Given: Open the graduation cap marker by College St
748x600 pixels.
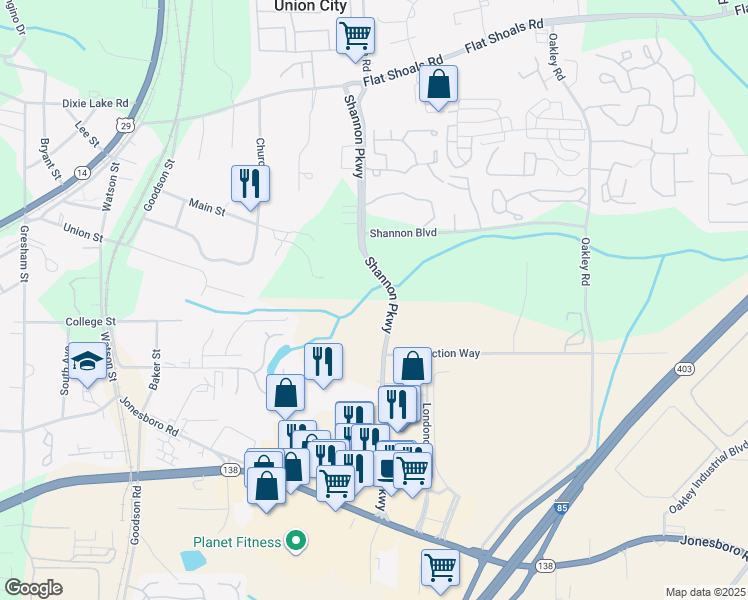Looking at the screenshot, I should (x=87, y=364).
